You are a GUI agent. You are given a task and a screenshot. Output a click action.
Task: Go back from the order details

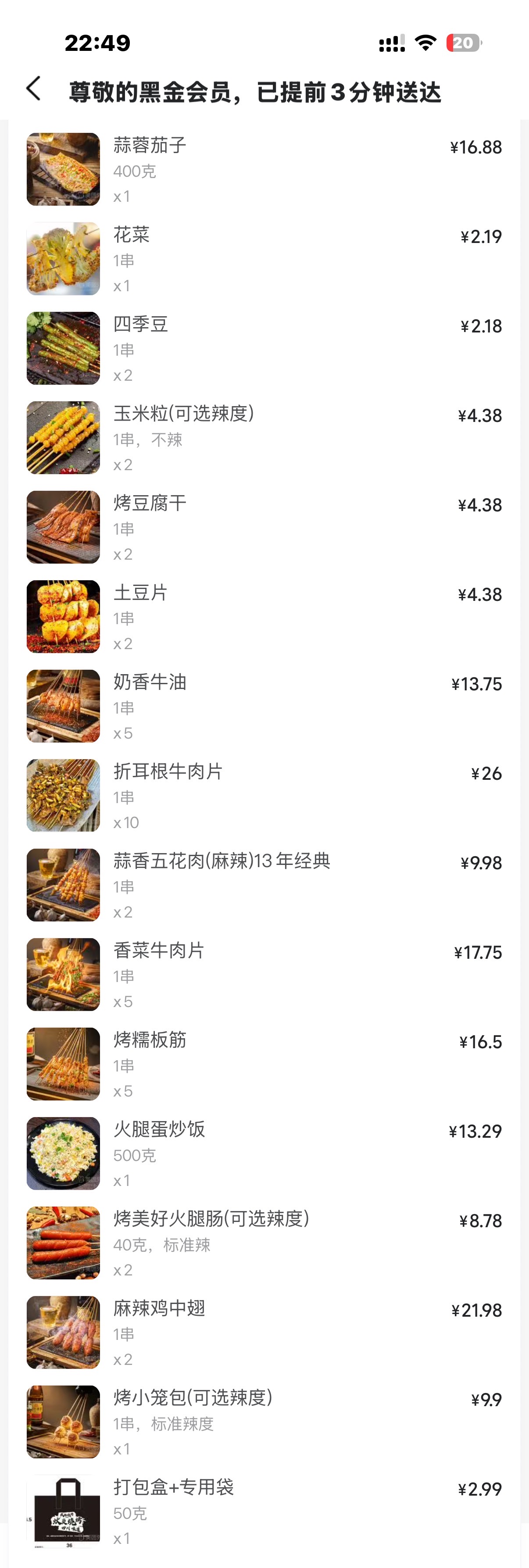[x=34, y=89]
